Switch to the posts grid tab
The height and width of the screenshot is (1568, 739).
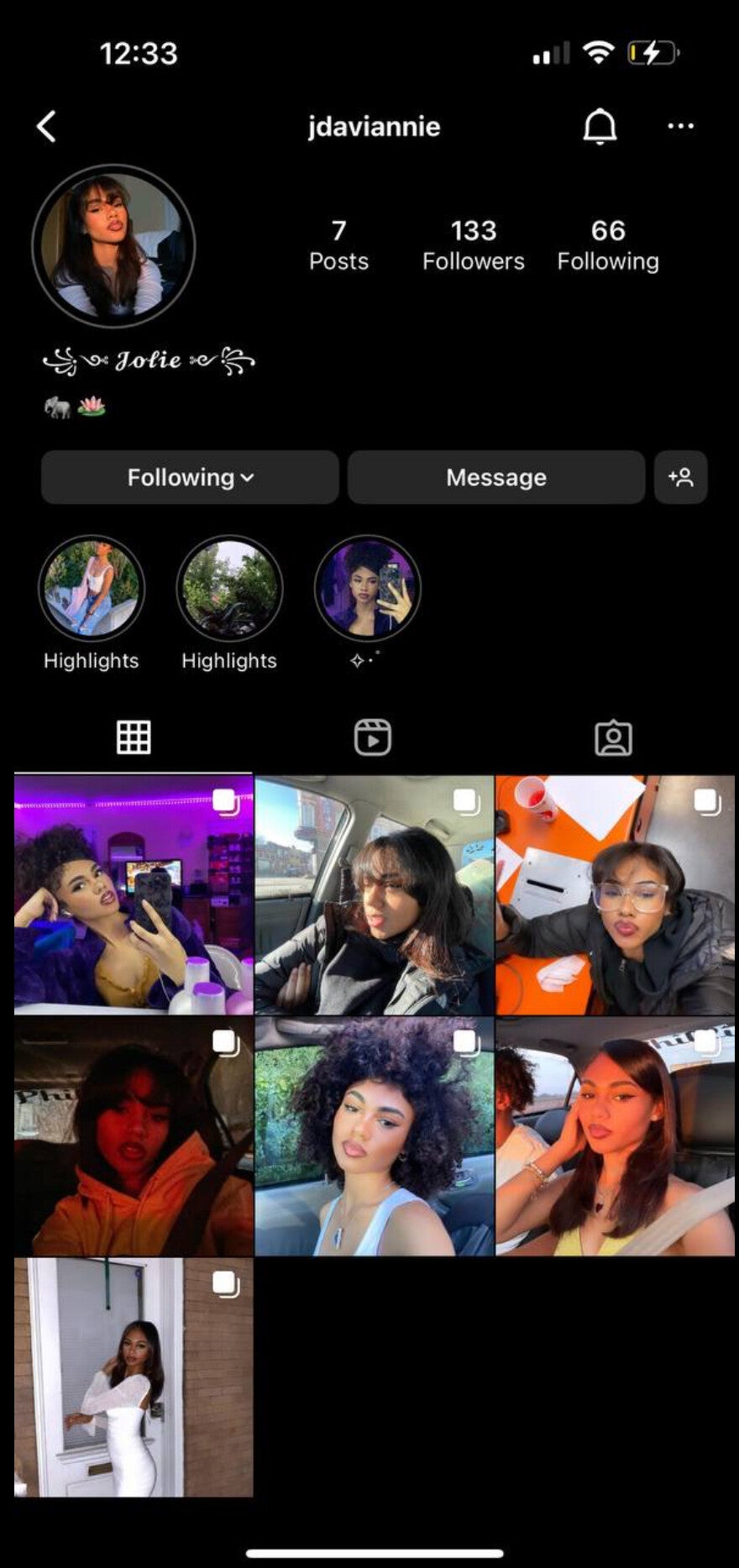pyautogui.click(x=134, y=737)
